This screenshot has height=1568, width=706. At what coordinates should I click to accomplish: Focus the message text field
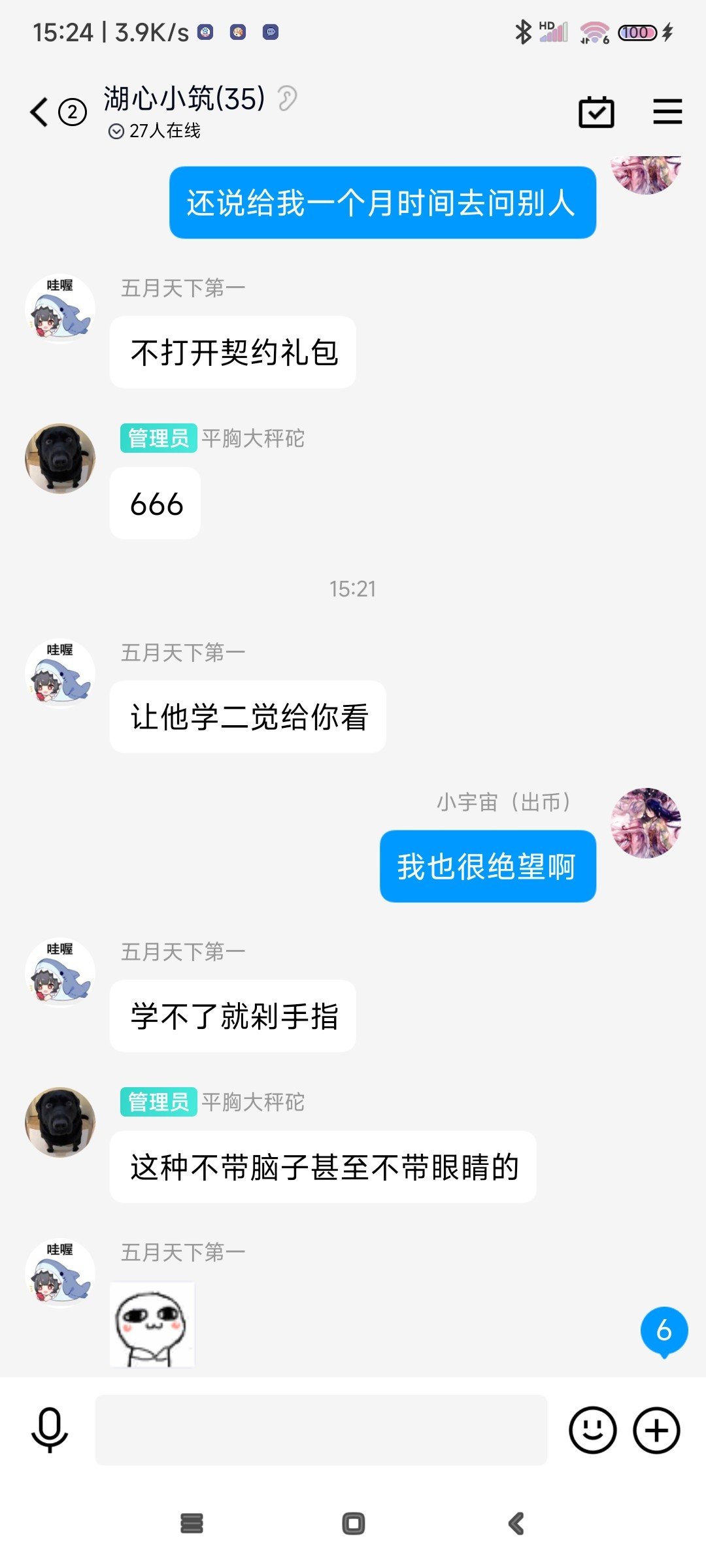320,1430
